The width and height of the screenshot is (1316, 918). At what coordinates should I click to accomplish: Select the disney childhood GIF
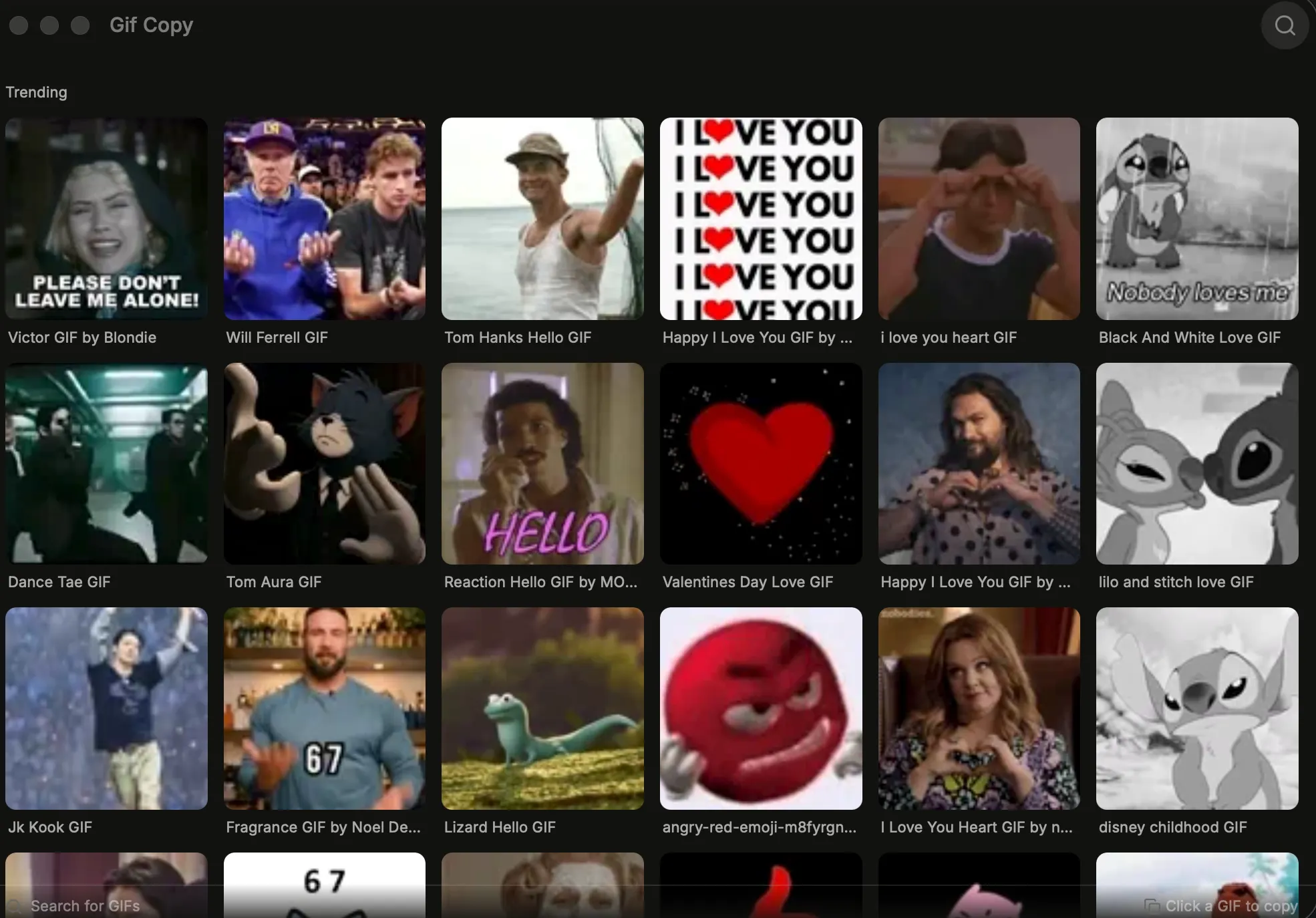tap(1197, 708)
